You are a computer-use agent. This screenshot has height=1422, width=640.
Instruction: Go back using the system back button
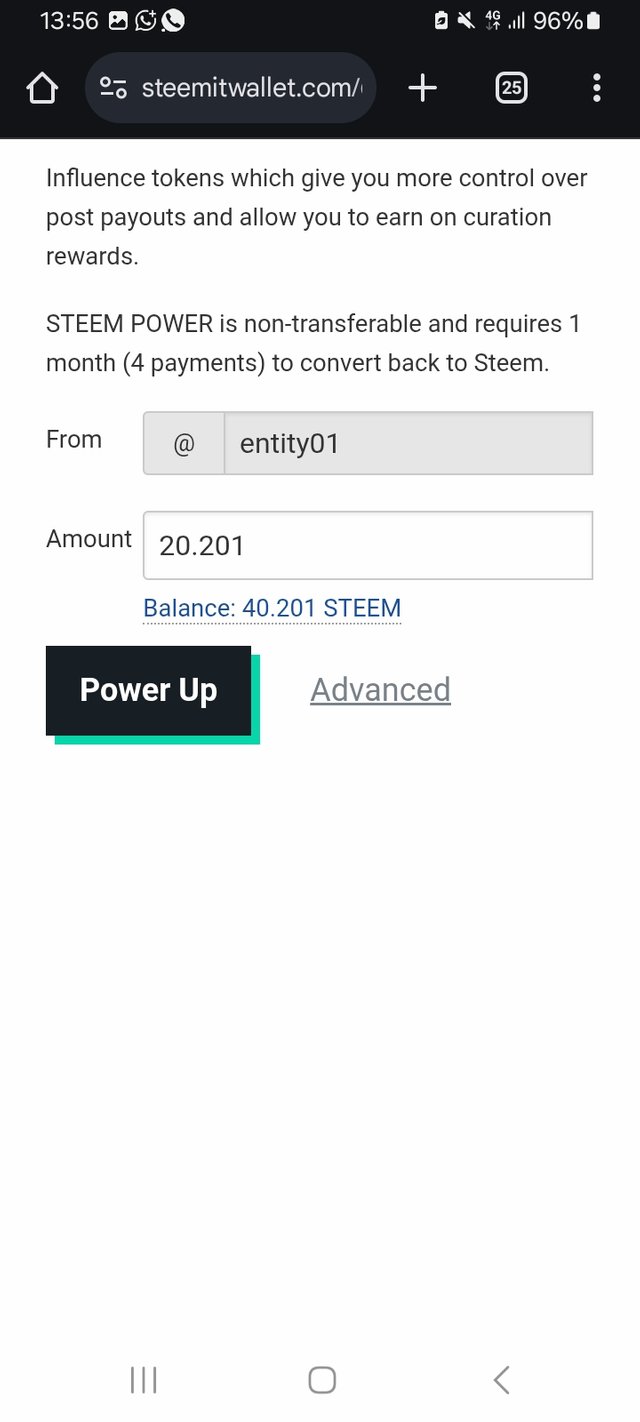(x=502, y=1380)
